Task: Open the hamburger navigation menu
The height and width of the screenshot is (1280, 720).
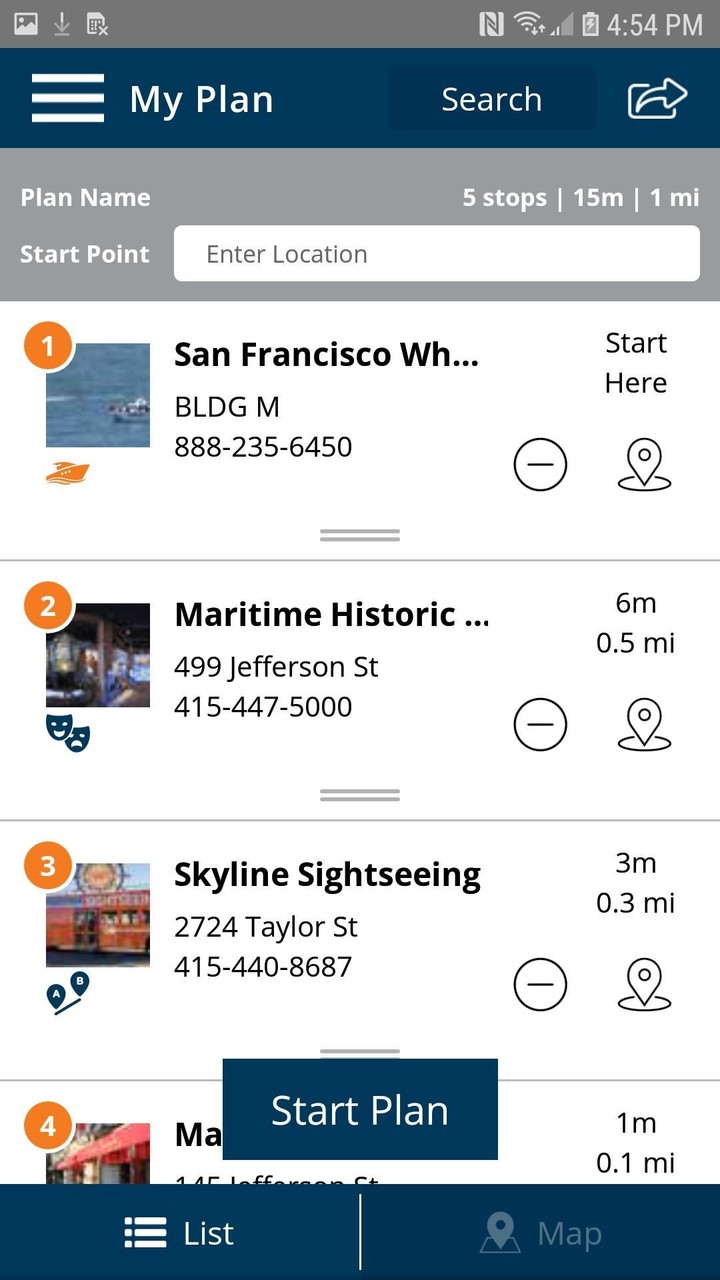Action: (68, 99)
